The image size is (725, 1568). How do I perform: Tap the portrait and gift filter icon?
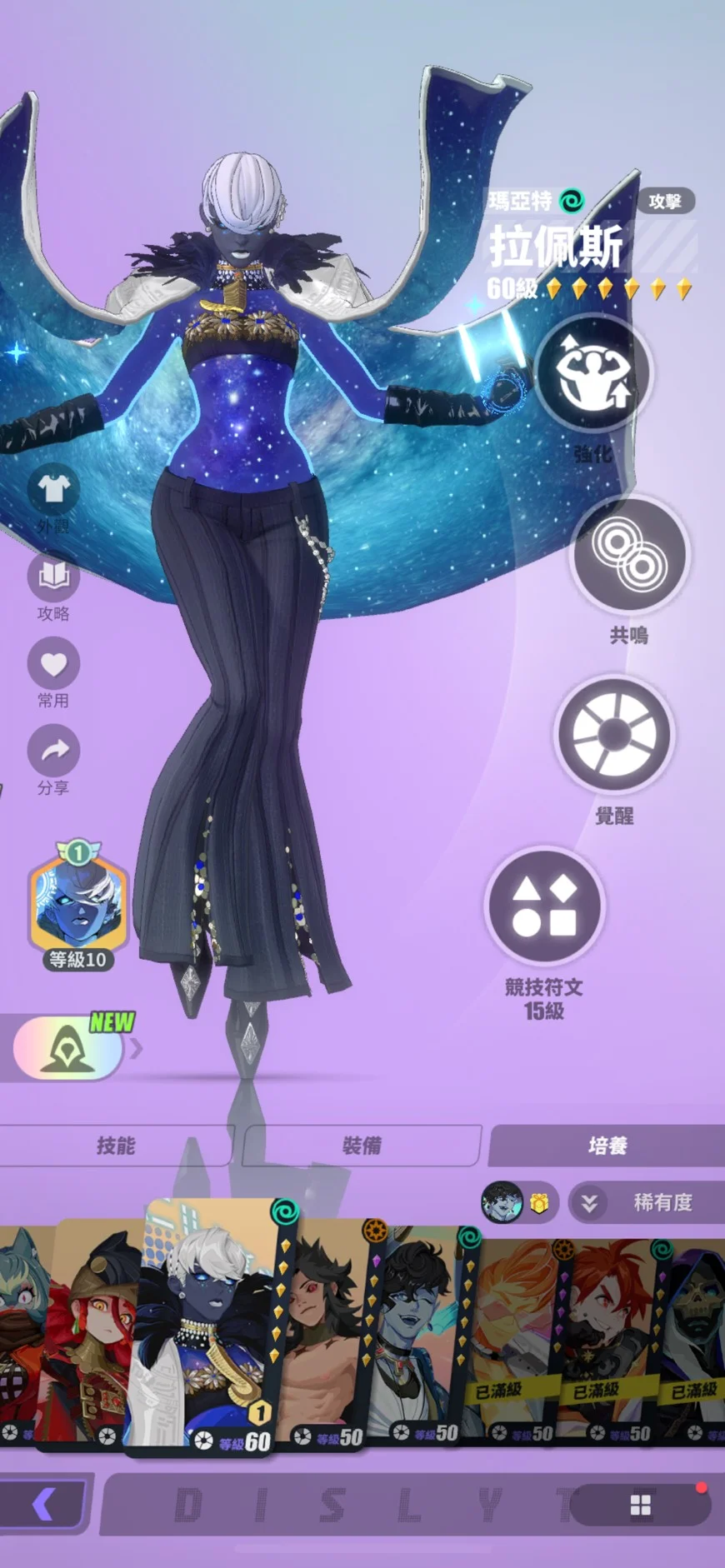click(x=519, y=1202)
